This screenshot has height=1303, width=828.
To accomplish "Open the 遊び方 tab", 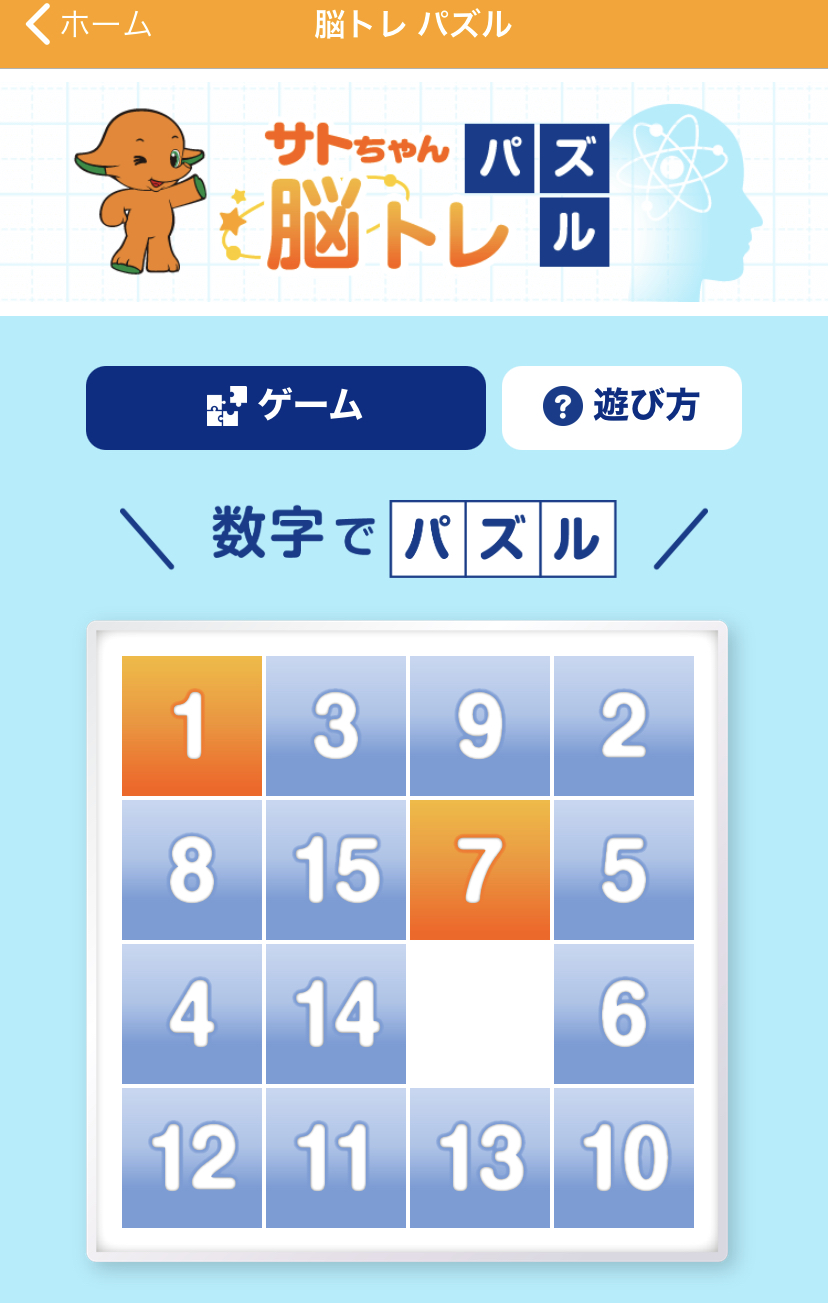I will tap(621, 408).
